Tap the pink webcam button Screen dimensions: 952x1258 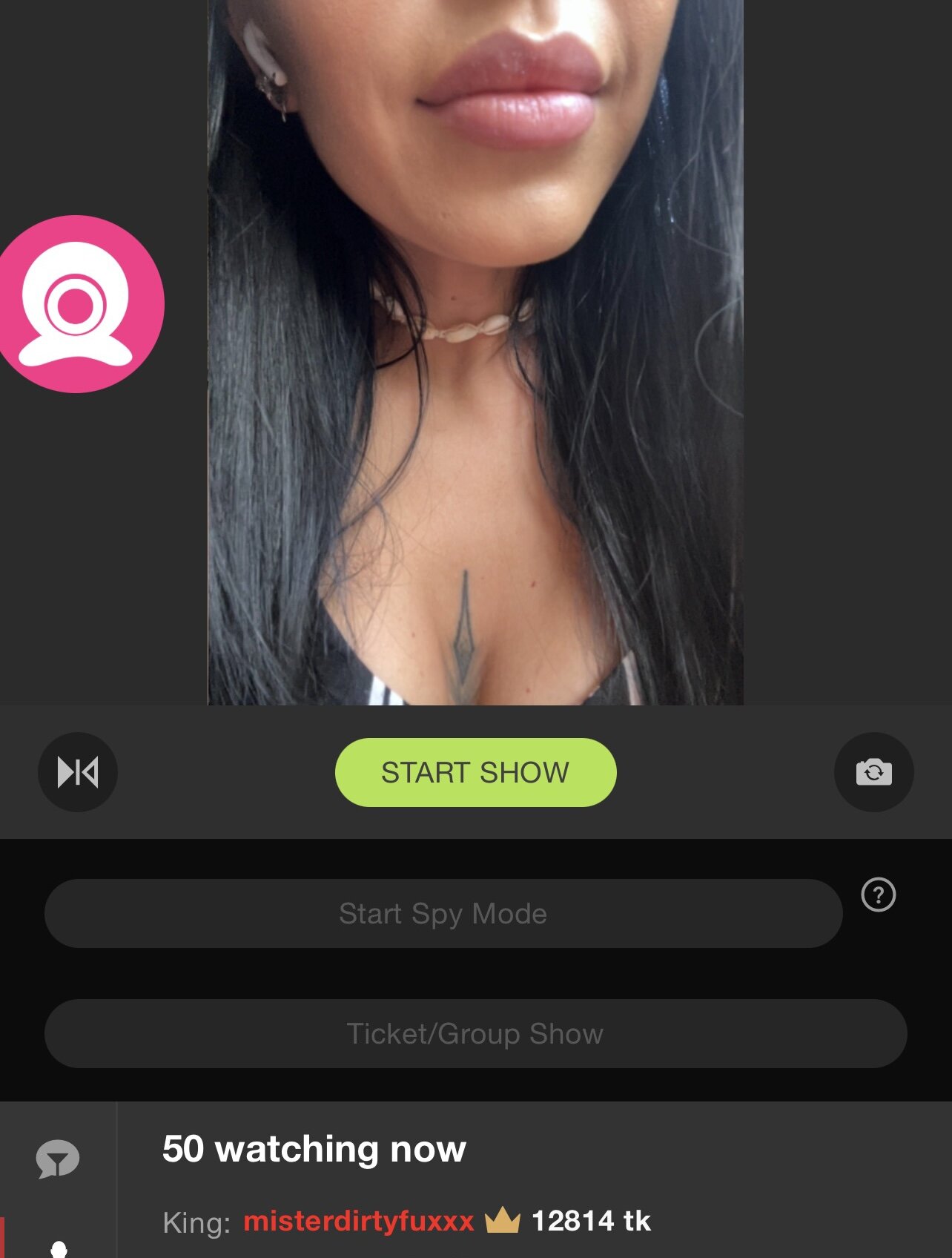point(76,304)
